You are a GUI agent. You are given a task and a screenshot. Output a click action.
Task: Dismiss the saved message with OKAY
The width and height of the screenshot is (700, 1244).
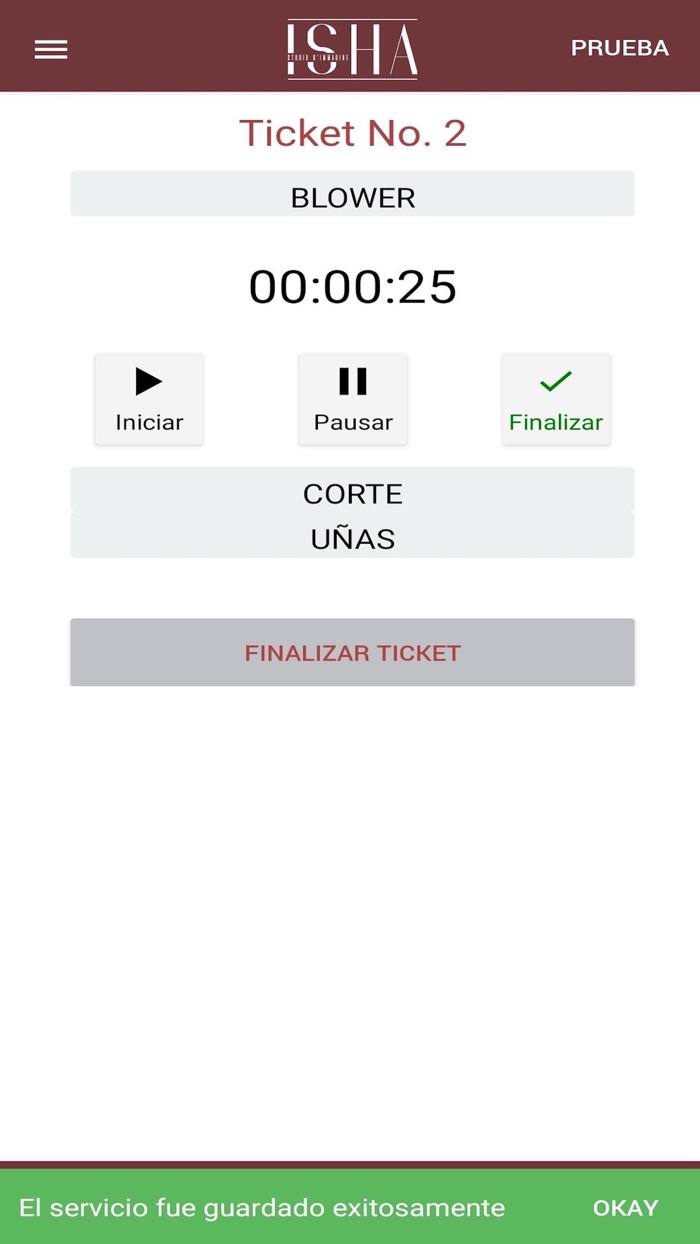(x=625, y=1207)
